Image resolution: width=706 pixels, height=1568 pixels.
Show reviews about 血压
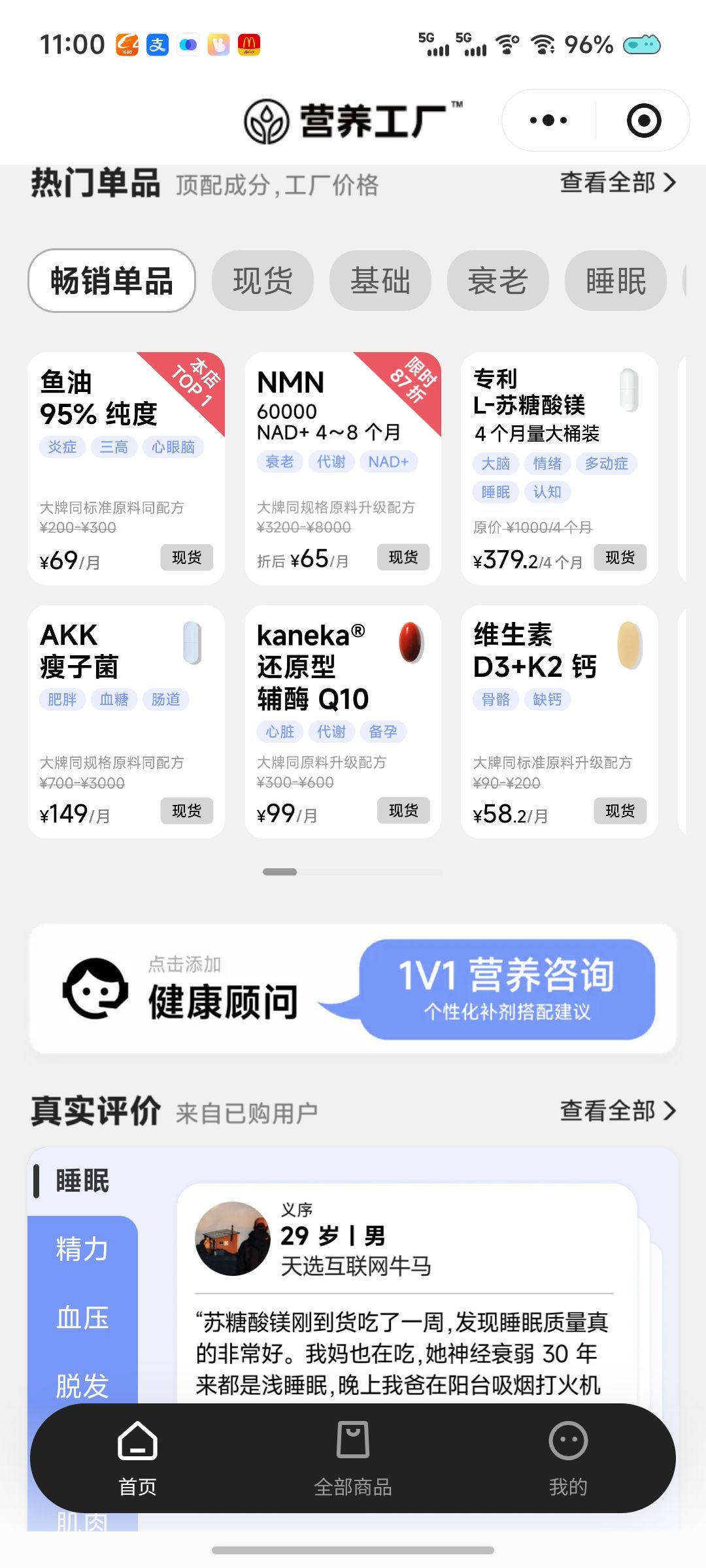pyautogui.click(x=82, y=1318)
